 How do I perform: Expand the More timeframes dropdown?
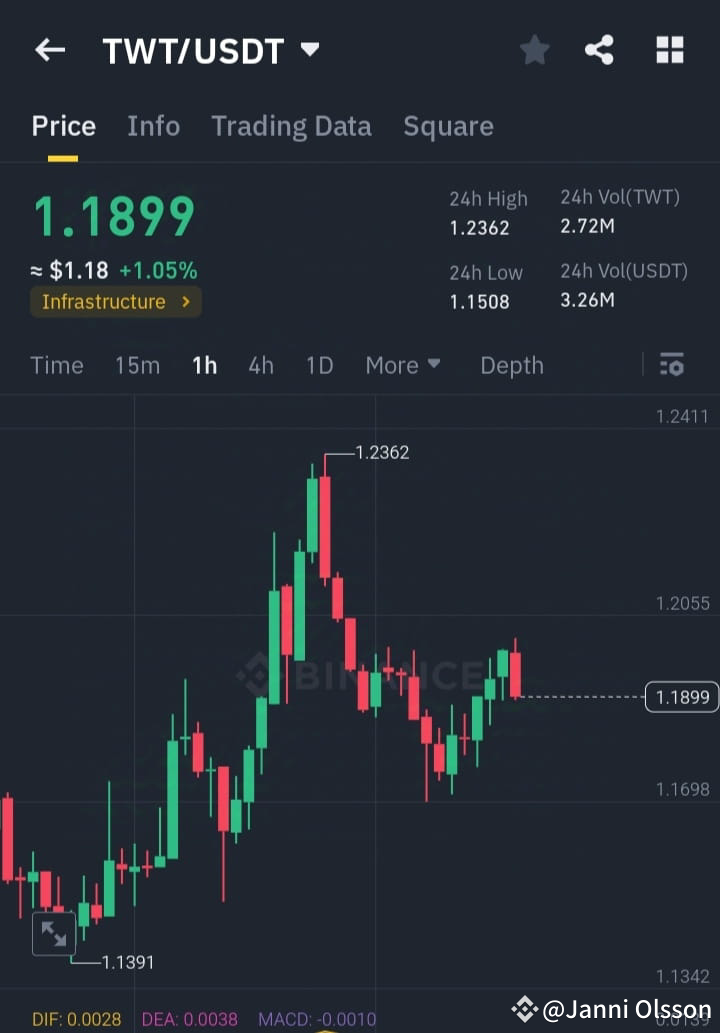point(402,365)
